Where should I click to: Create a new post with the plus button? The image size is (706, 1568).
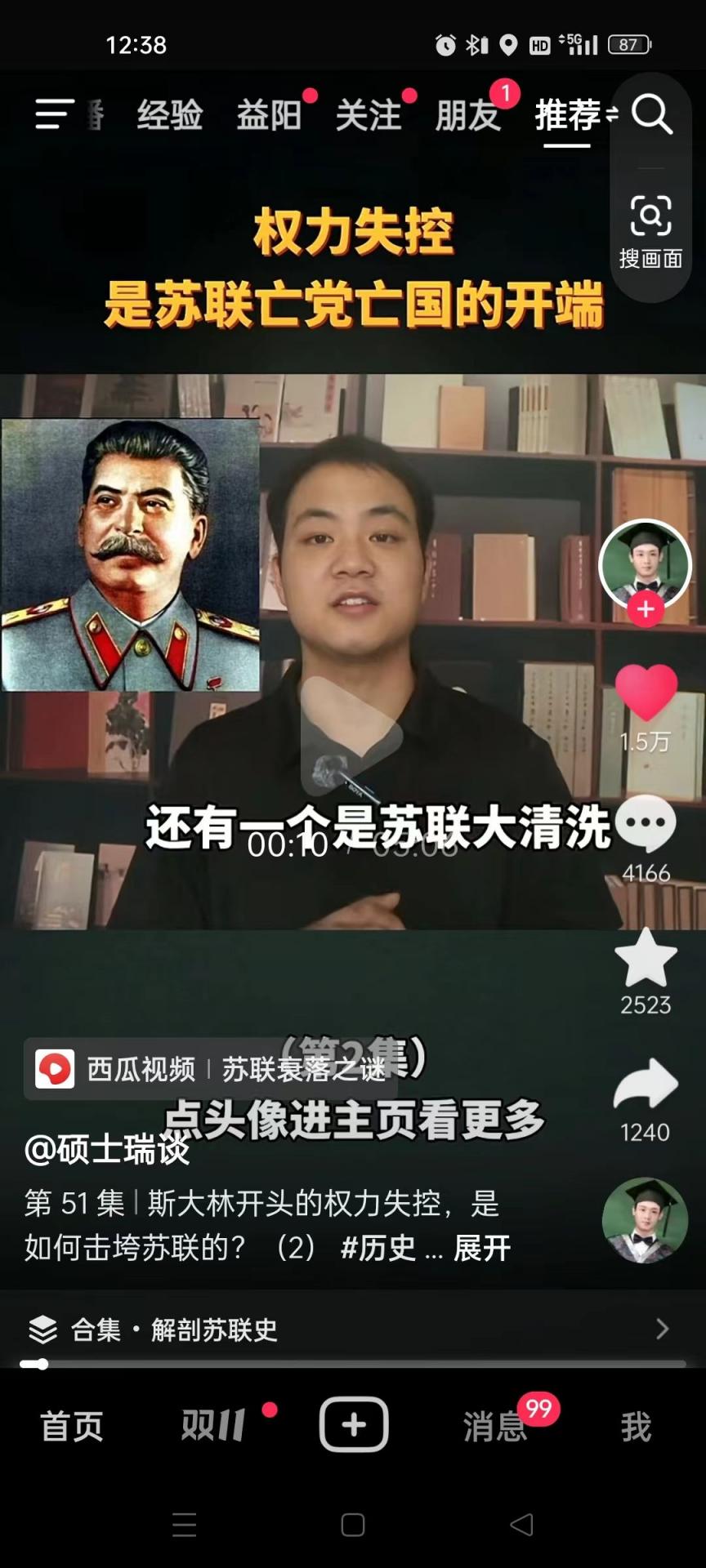coord(353,1424)
